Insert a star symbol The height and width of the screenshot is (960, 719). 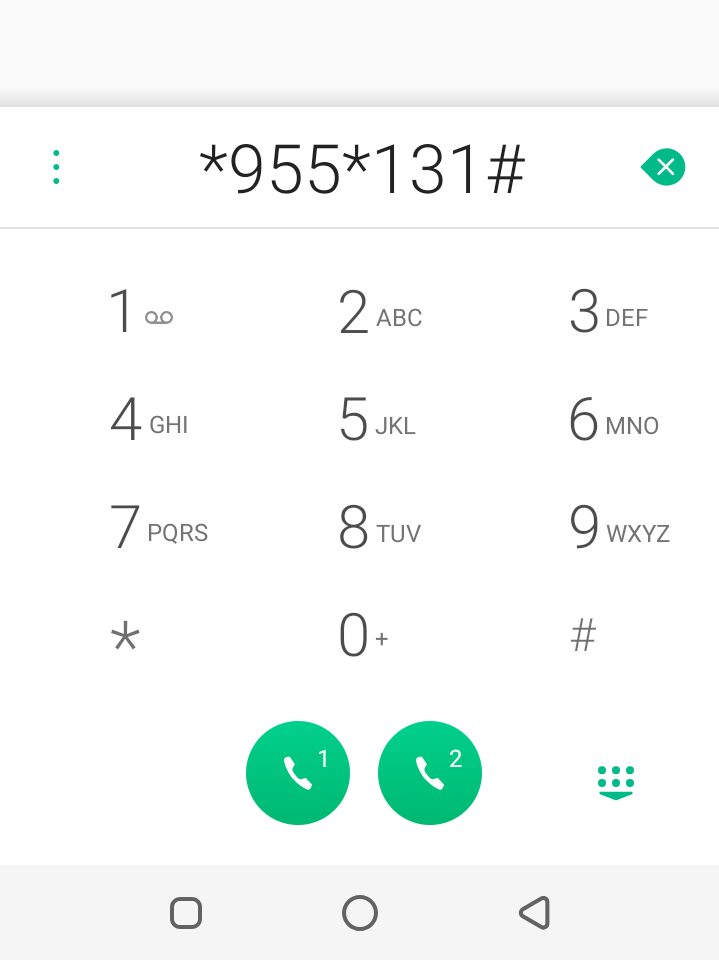125,636
